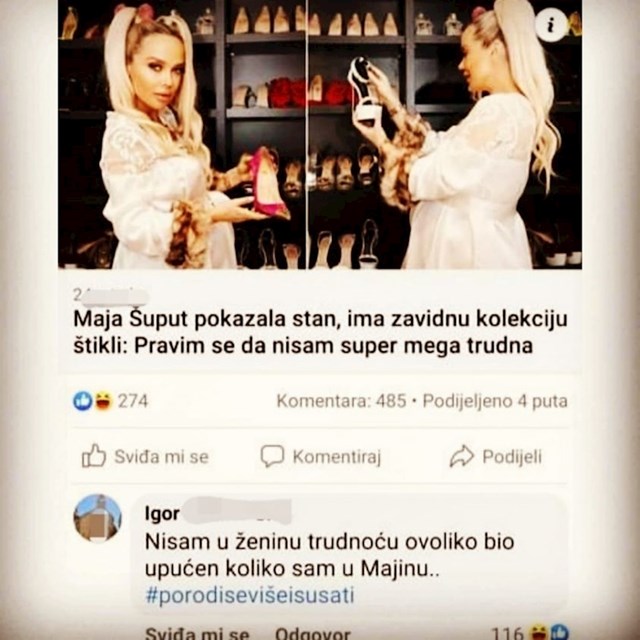This screenshot has height=640, width=640.
Task: Tap Komentiraj to write a comment
Action: pyautogui.click(x=321, y=457)
